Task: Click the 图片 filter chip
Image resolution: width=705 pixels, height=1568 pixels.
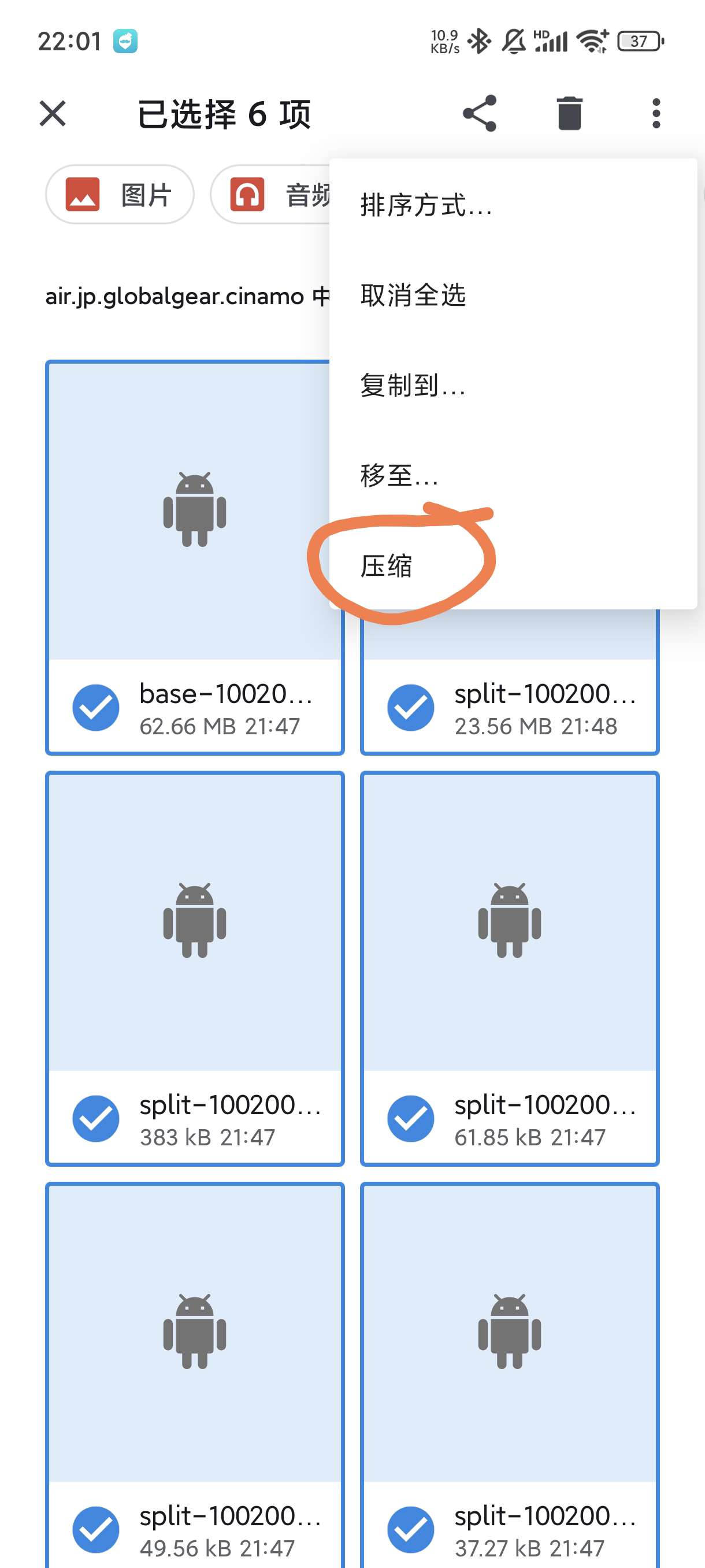Action: [x=119, y=194]
